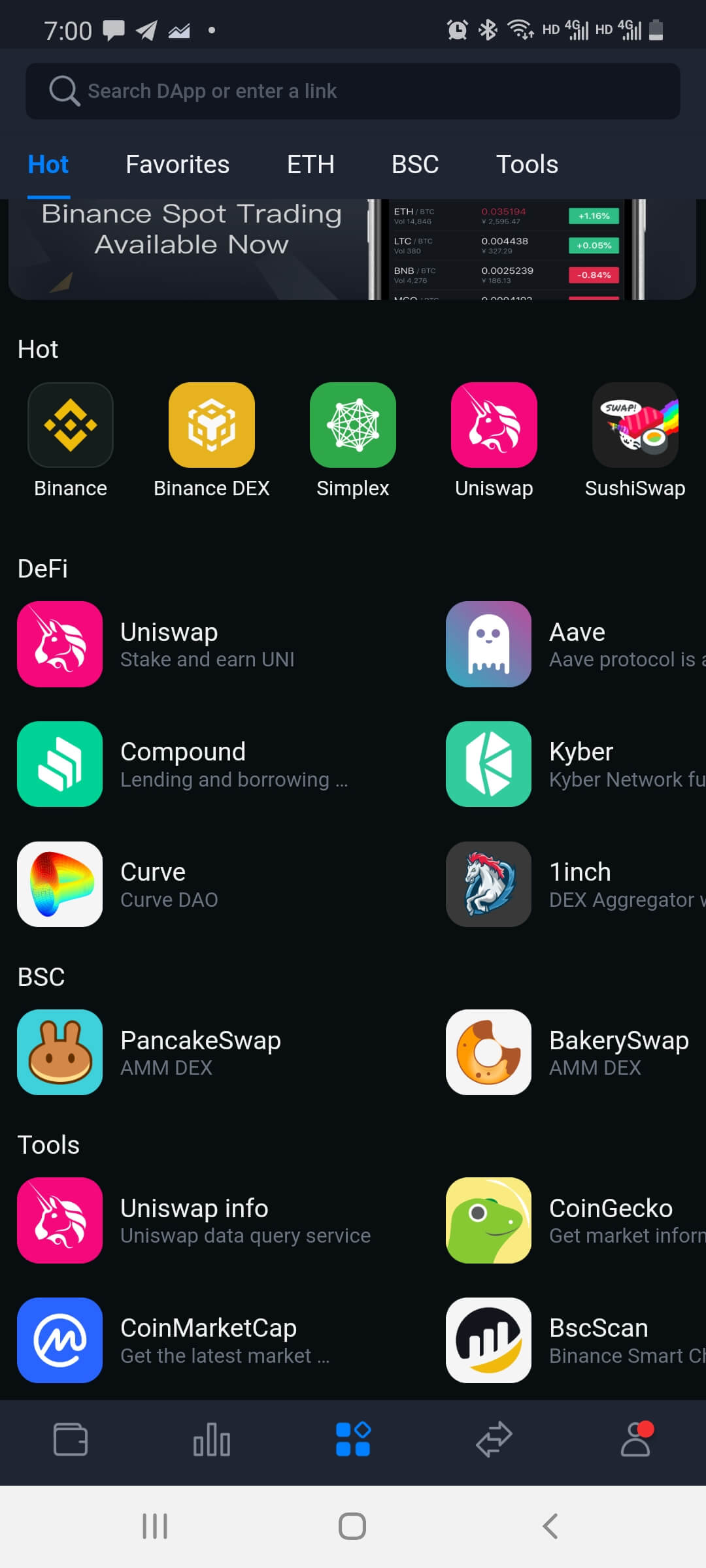Select the BSC tab

[x=414, y=165]
